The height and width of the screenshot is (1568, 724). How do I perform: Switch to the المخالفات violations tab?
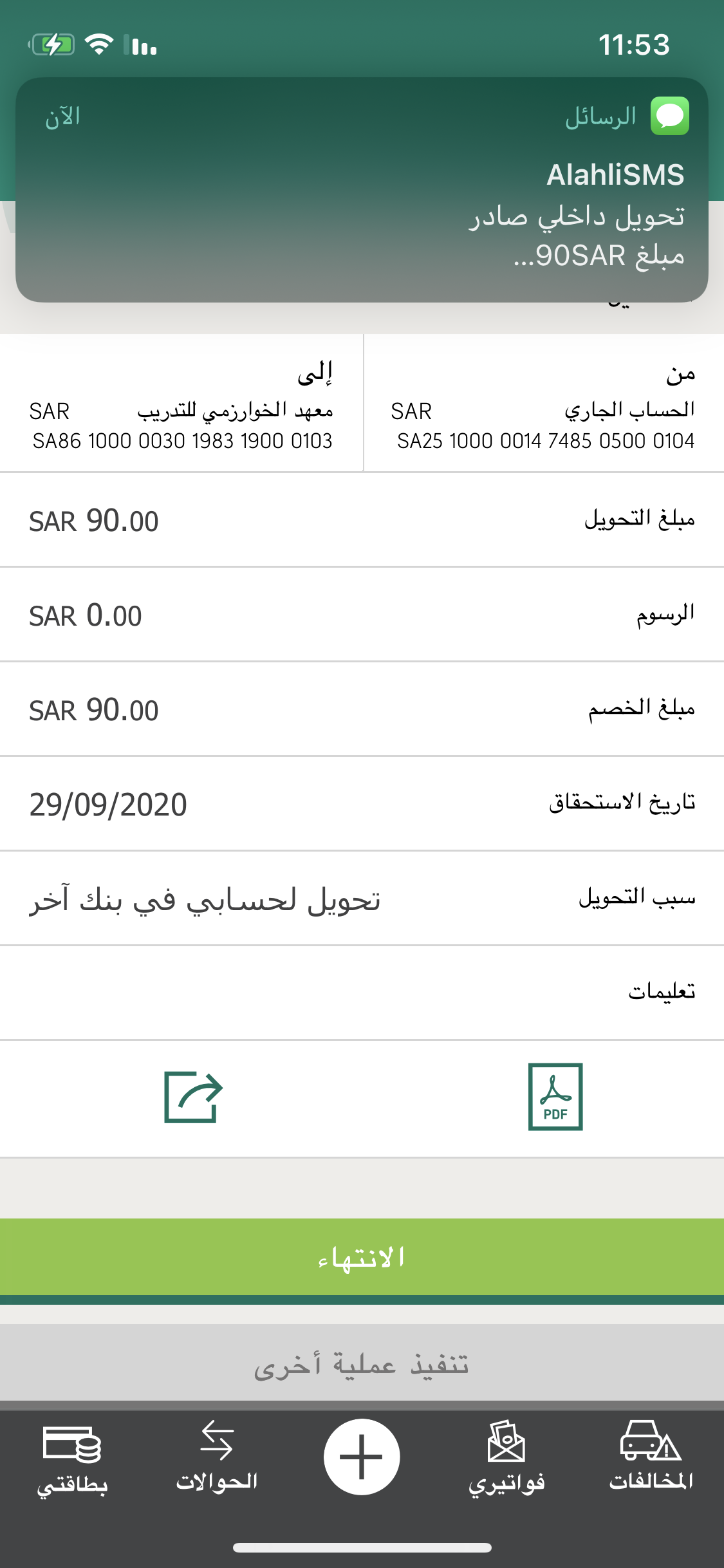651,1457
